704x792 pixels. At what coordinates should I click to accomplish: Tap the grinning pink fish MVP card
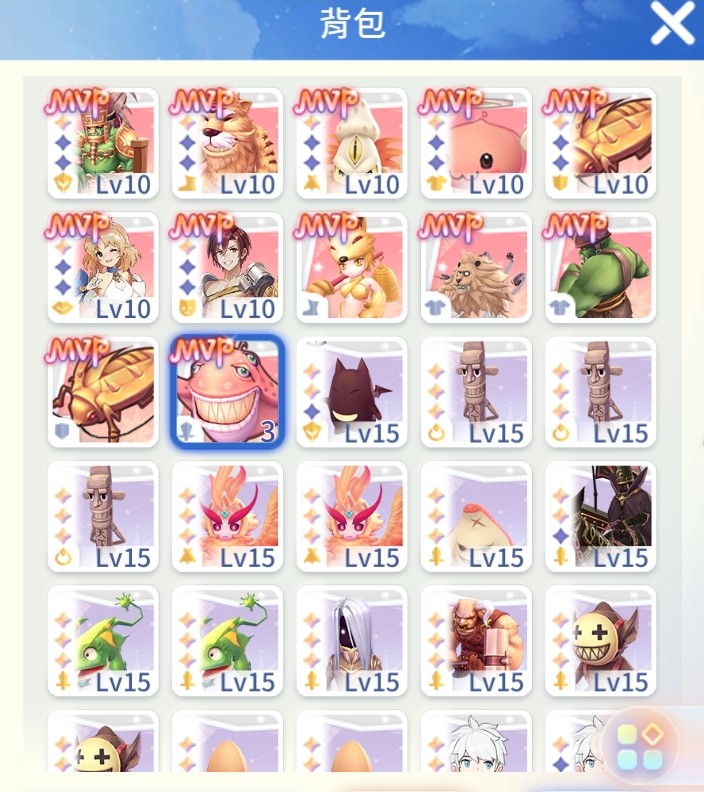[227, 392]
